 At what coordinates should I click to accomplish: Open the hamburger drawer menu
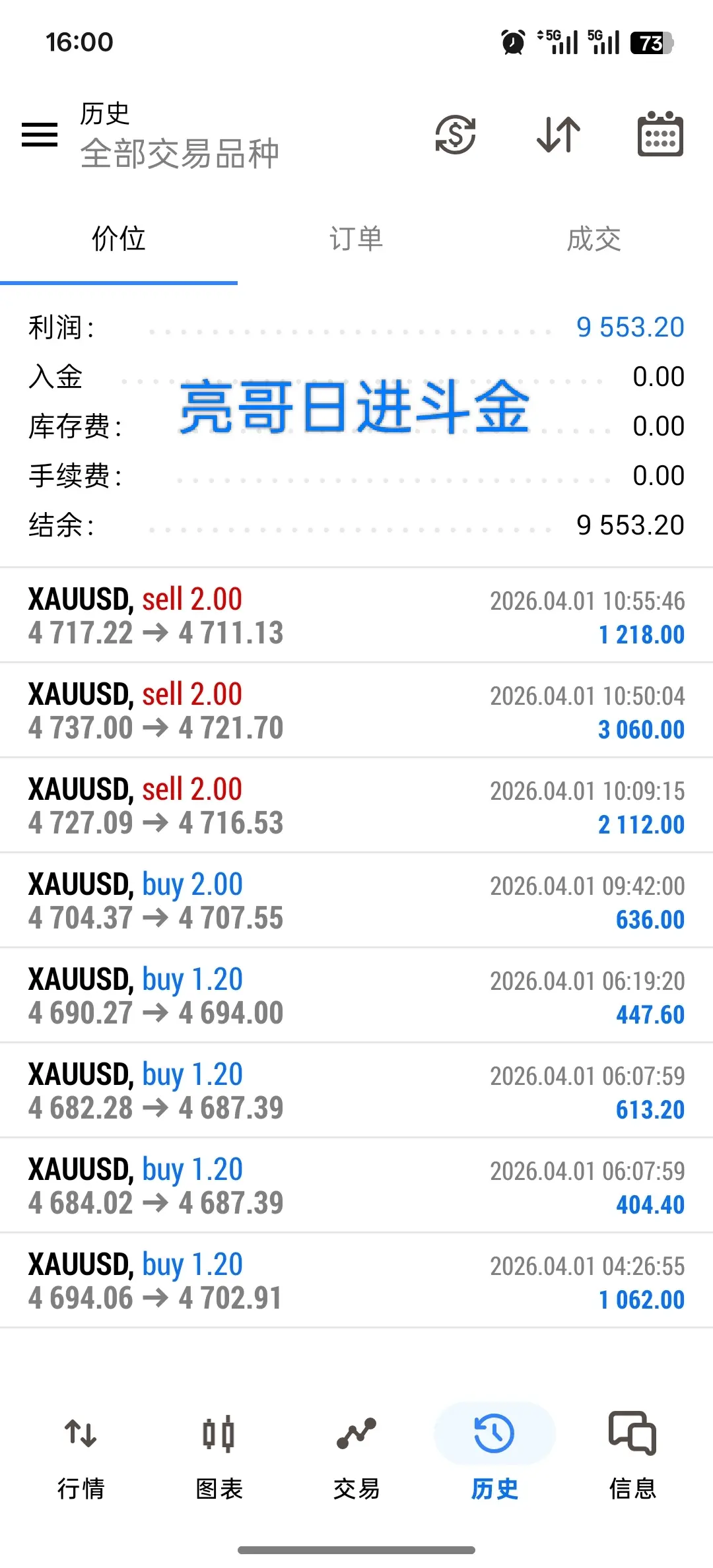click(x=40, y=135)
